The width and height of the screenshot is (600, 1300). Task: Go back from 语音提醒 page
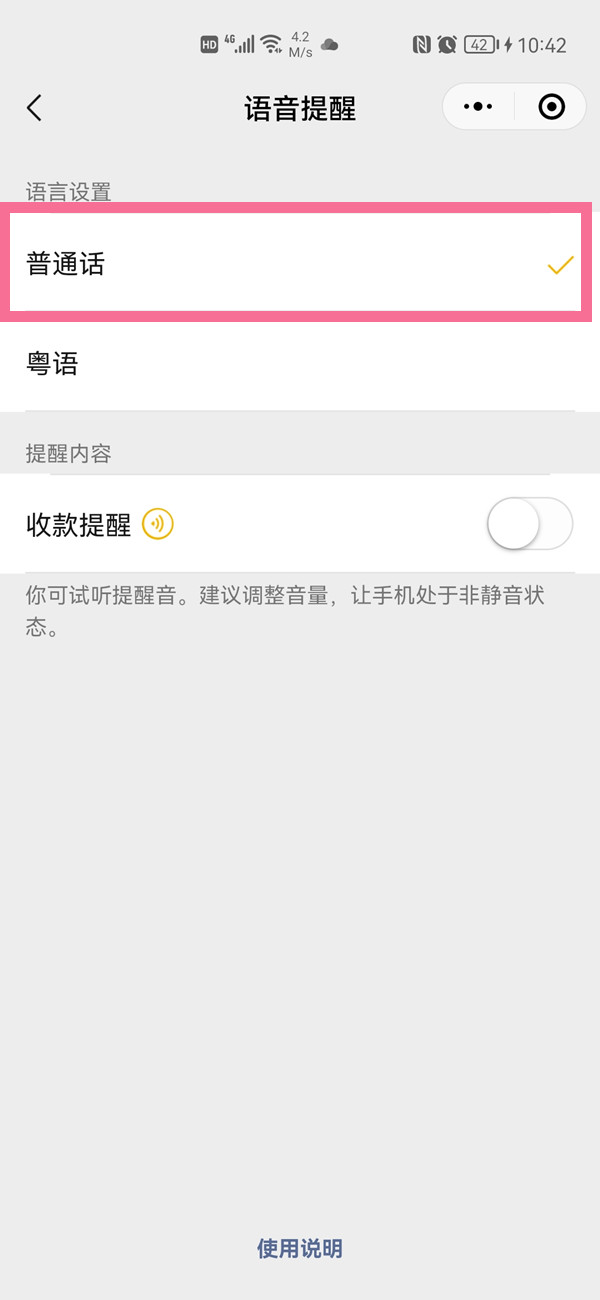click(35, 108)
